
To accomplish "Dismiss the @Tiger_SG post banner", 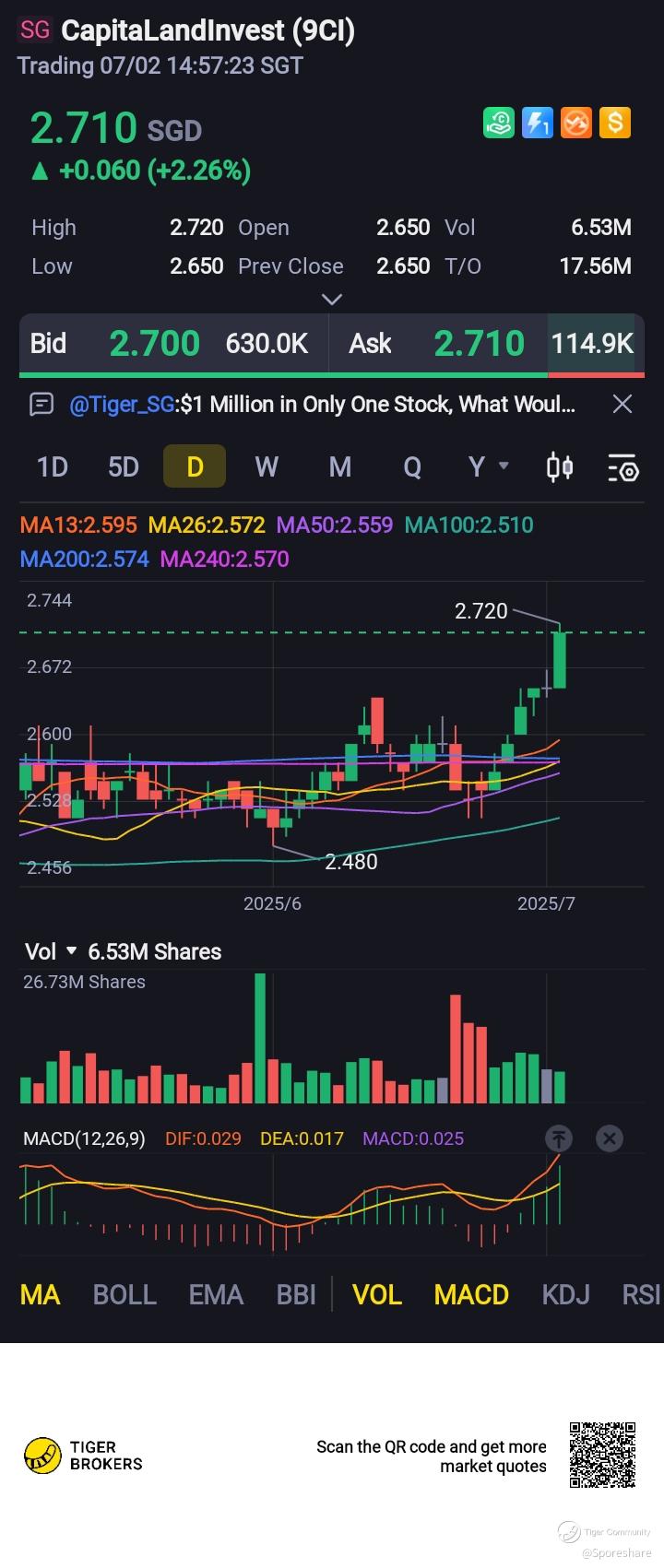I will [x=622, y=404].
